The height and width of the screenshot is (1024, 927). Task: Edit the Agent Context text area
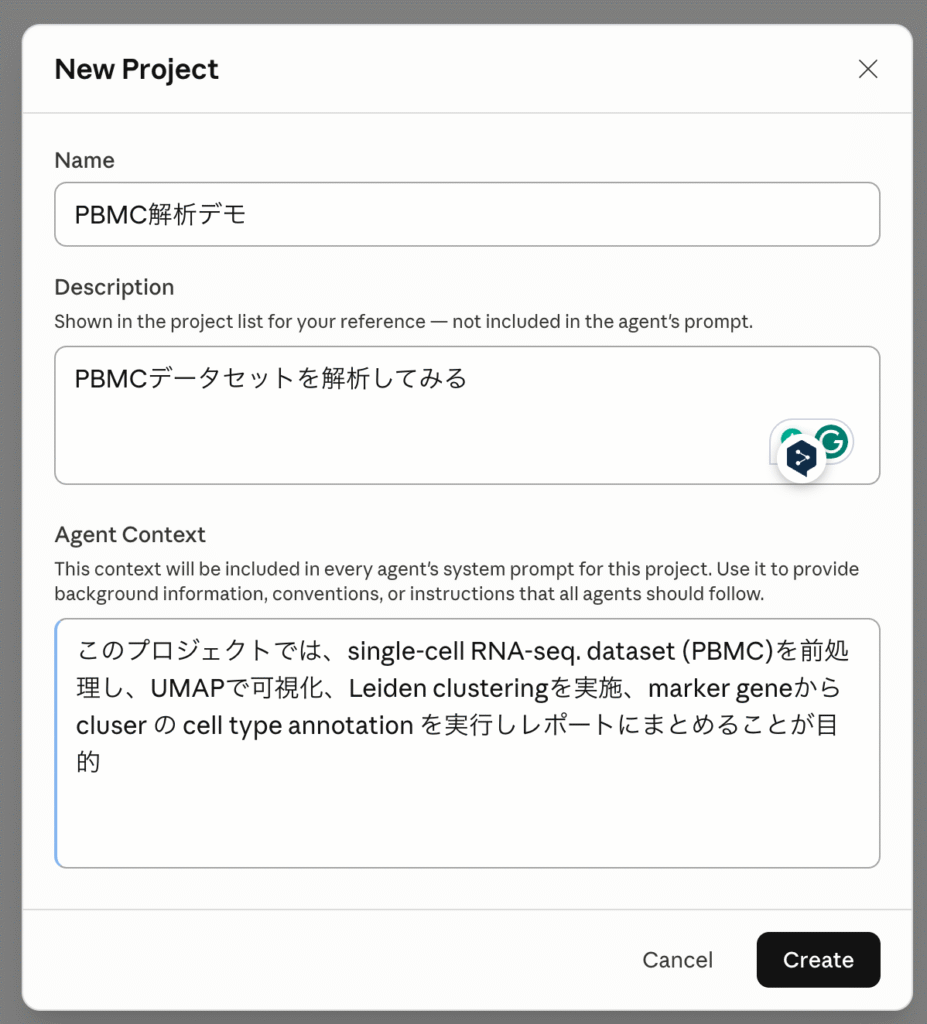pyautogui.click(x=467, y=743)
